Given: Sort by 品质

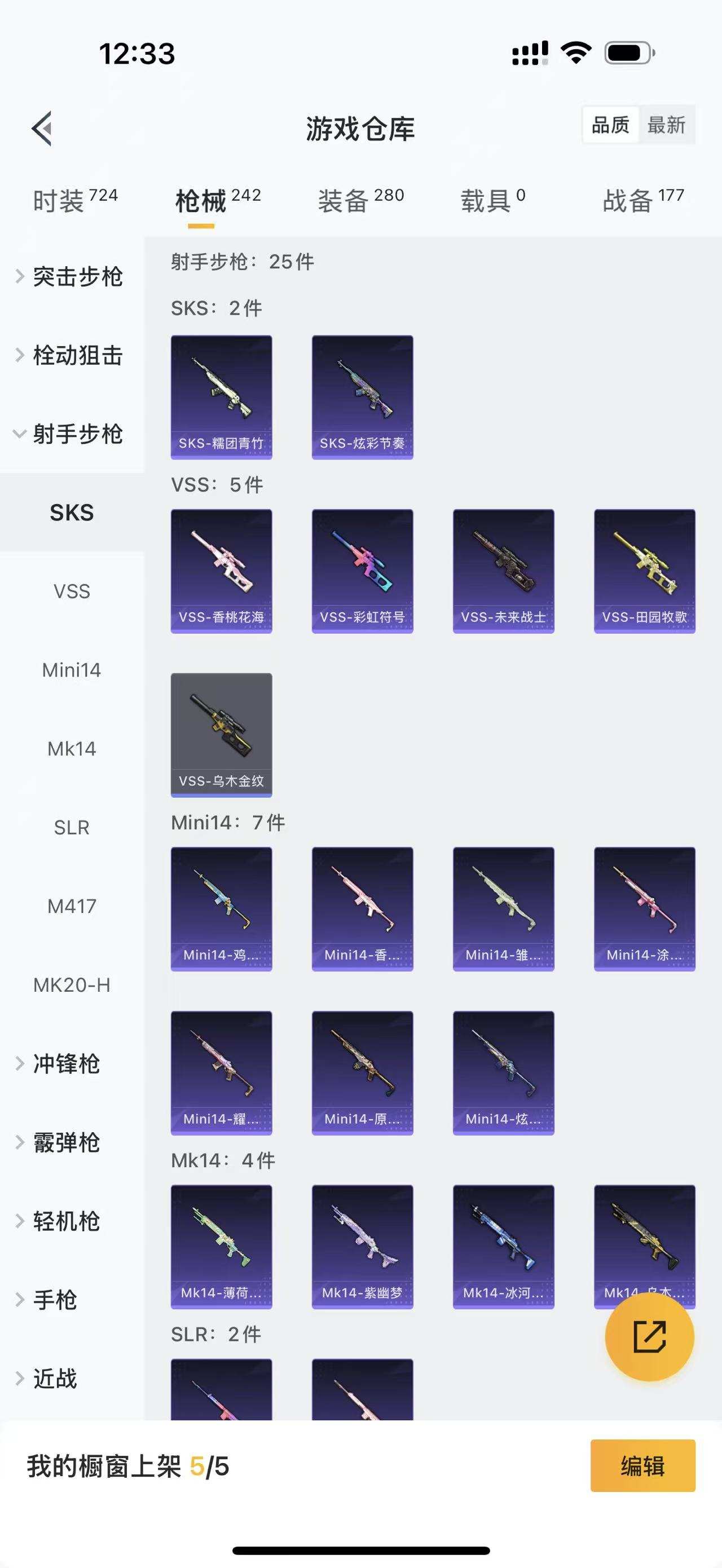Looking at the screenshot, I should click(610, 125).
